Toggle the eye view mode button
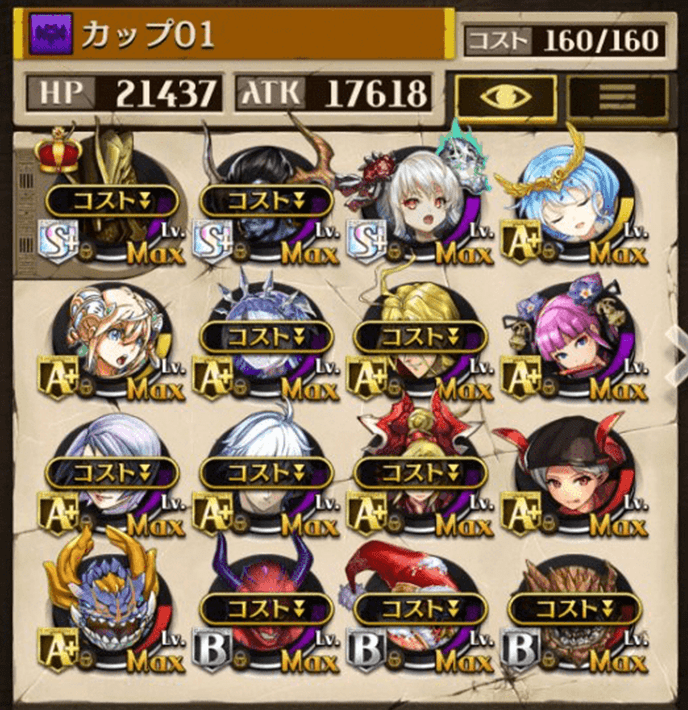The height and width of the screenshot is (710, 688). click(x=506, y=95)
